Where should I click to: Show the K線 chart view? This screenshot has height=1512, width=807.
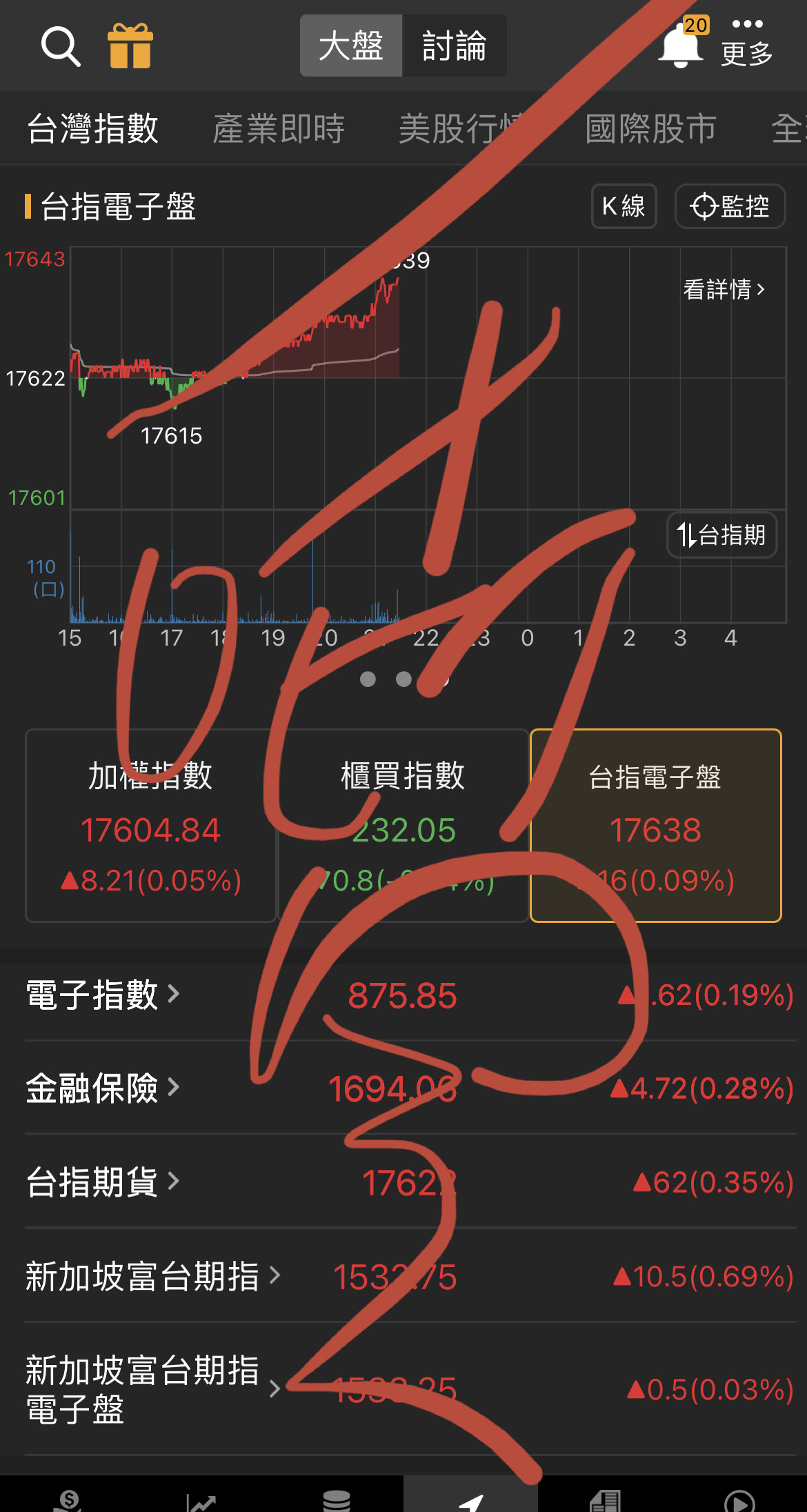[624, 206]
